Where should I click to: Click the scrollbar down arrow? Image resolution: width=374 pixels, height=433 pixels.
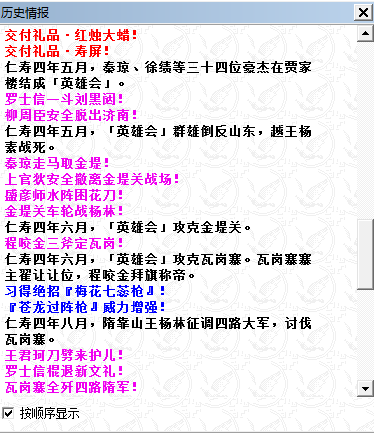click(x=365, y=389)
